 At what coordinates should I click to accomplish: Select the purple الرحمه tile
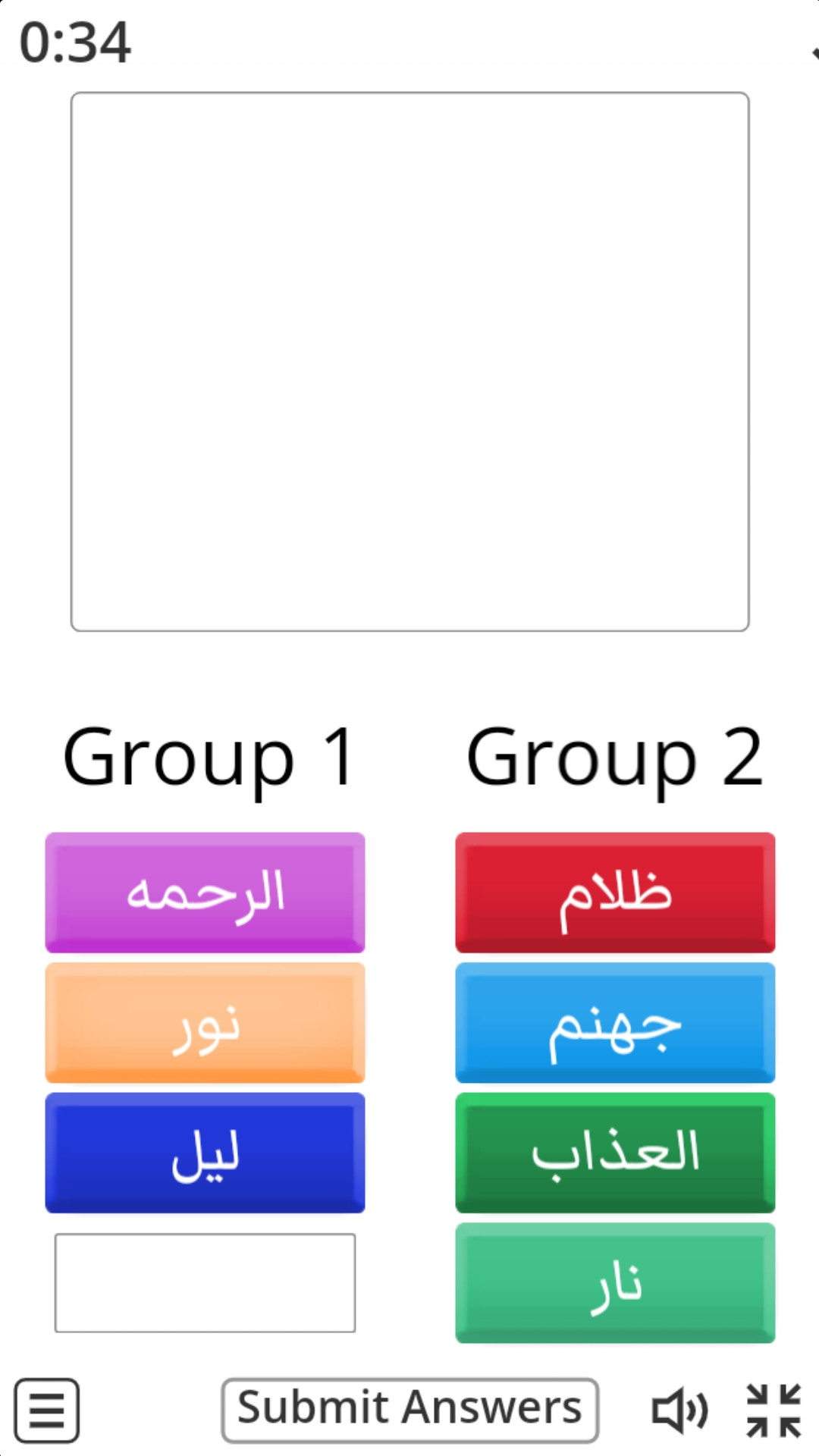pos(205,893)
